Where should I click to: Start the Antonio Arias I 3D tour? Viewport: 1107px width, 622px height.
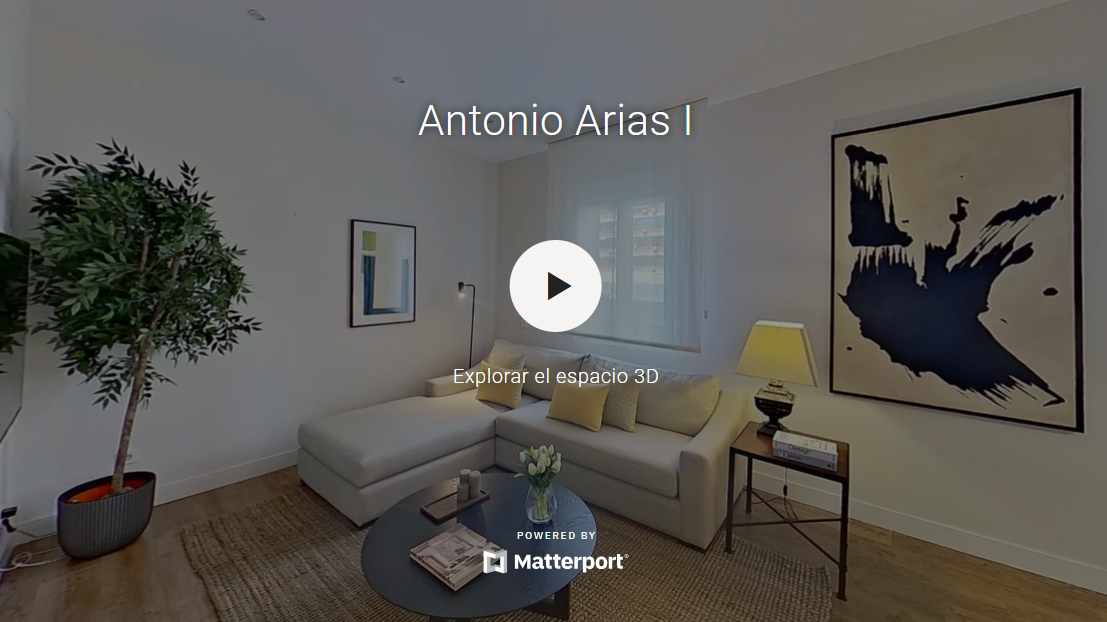pos(555,286)
